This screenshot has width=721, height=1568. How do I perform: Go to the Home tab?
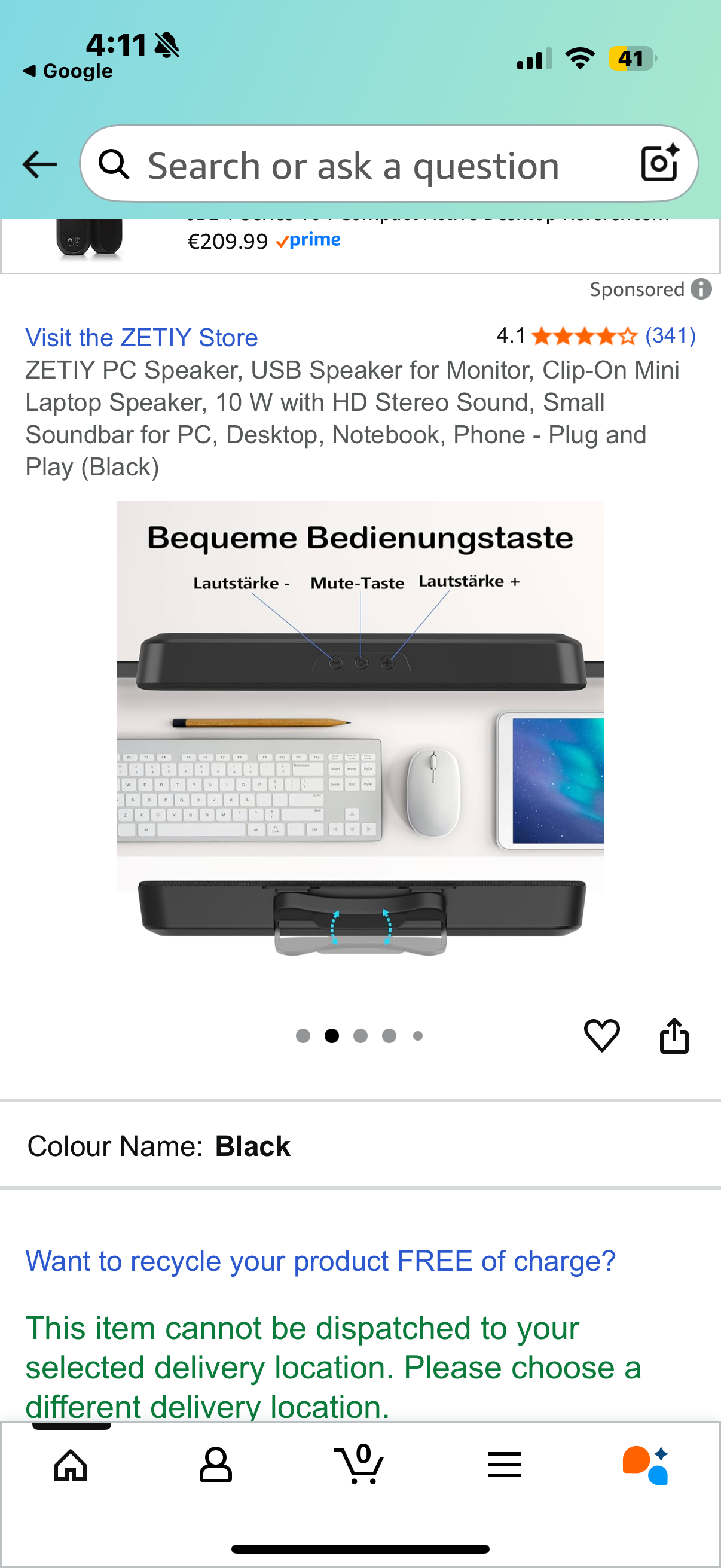pos(71,1465)
